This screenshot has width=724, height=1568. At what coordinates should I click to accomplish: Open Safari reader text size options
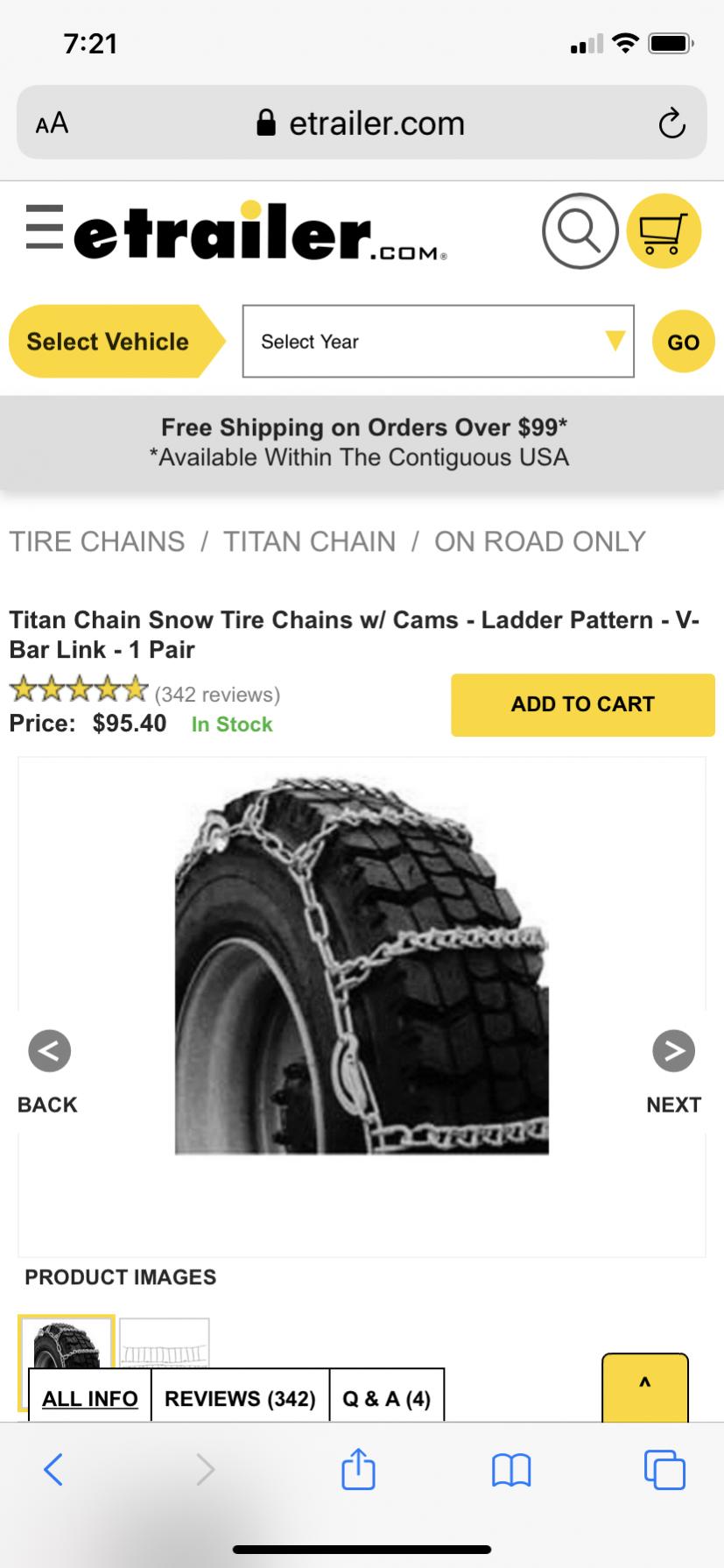[x=53, y=124]
